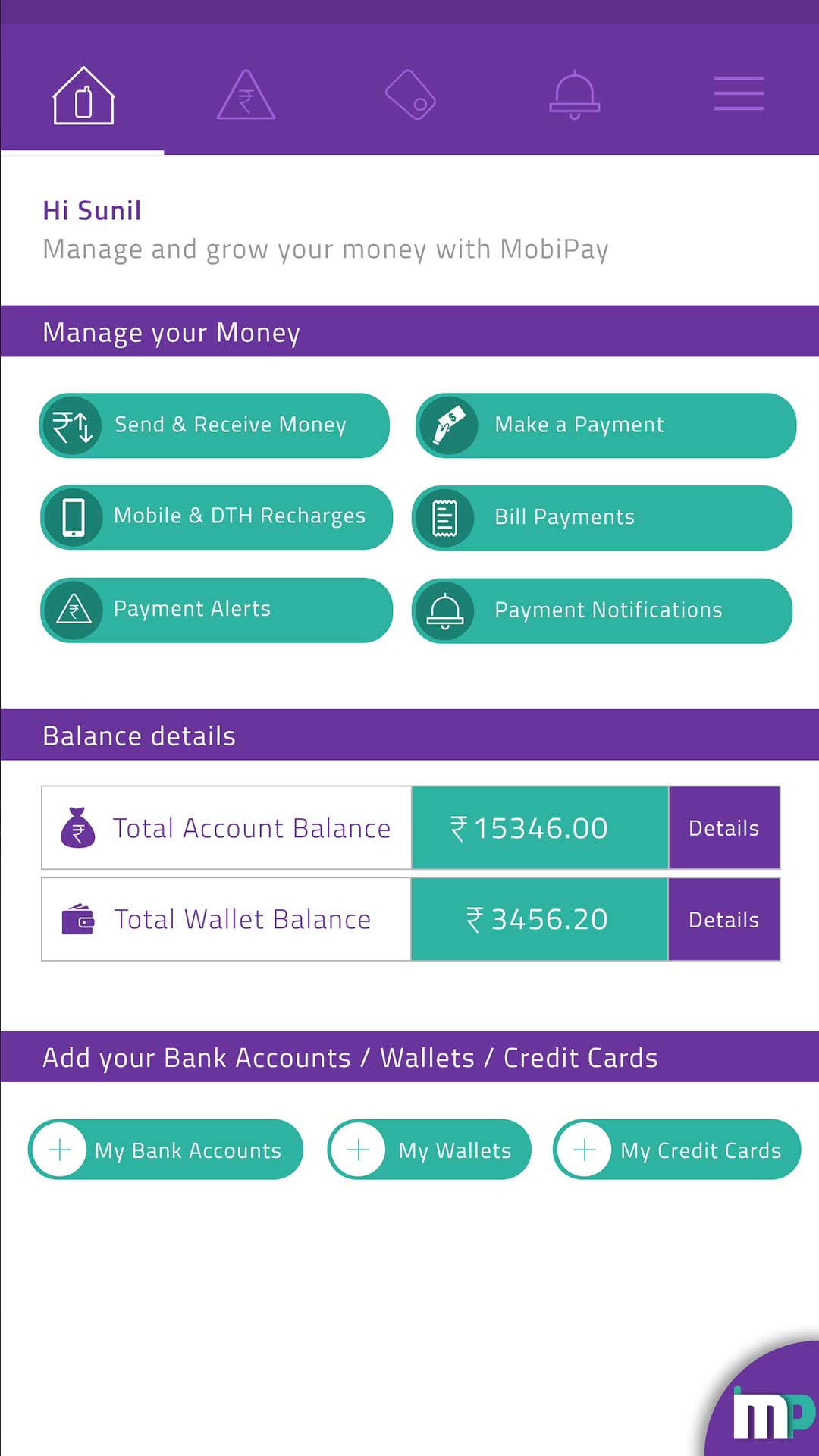Open the notifications bell tab
819x1456 pixels.
tap(574, 96)
